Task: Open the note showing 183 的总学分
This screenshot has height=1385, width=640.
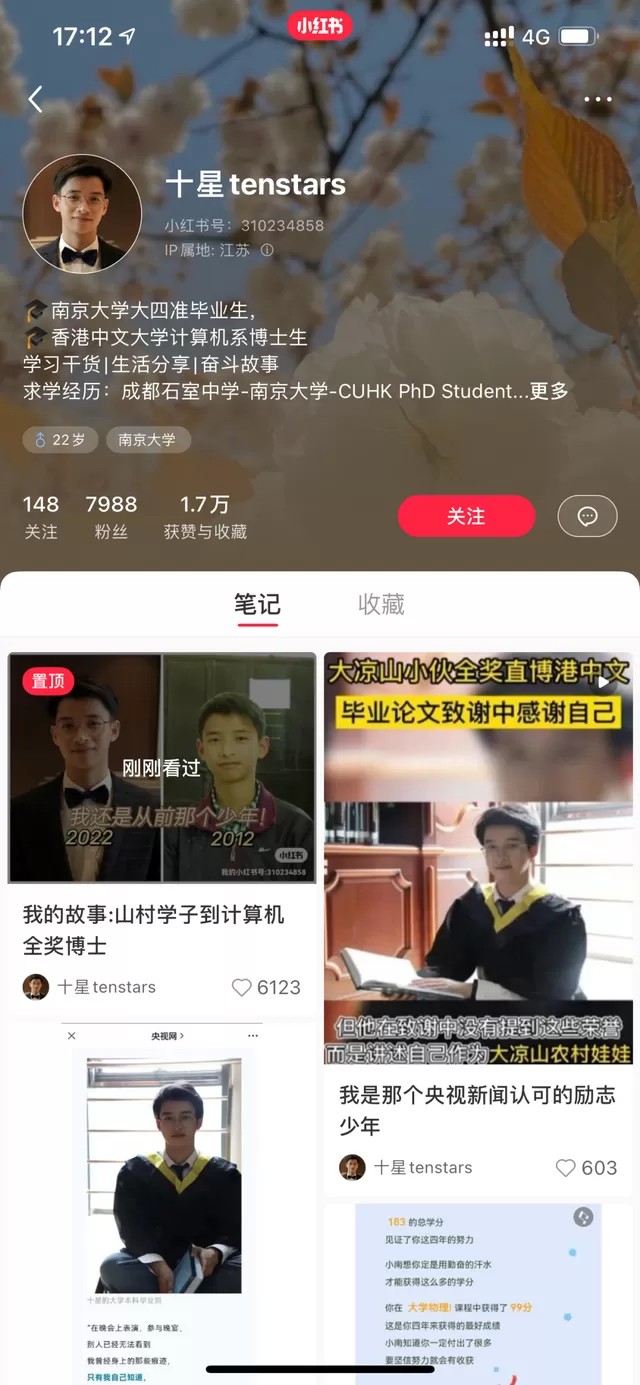Action: point(478,1290)
